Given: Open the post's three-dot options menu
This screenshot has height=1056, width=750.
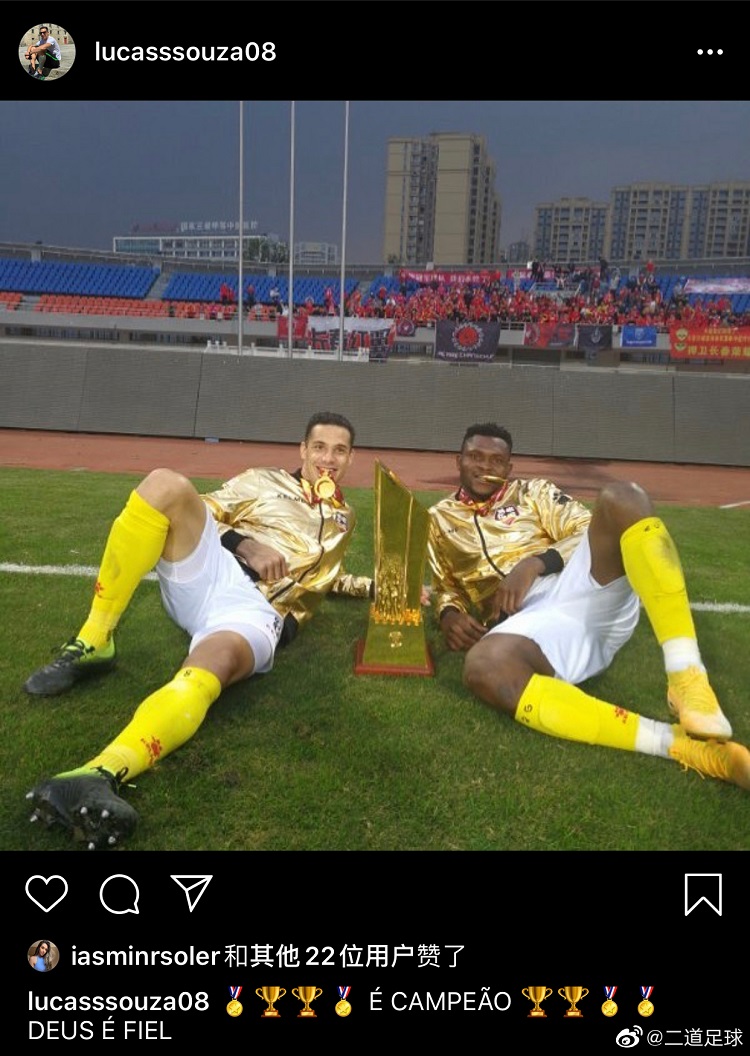Looking at the screenshot, I should tap(709, 52).
